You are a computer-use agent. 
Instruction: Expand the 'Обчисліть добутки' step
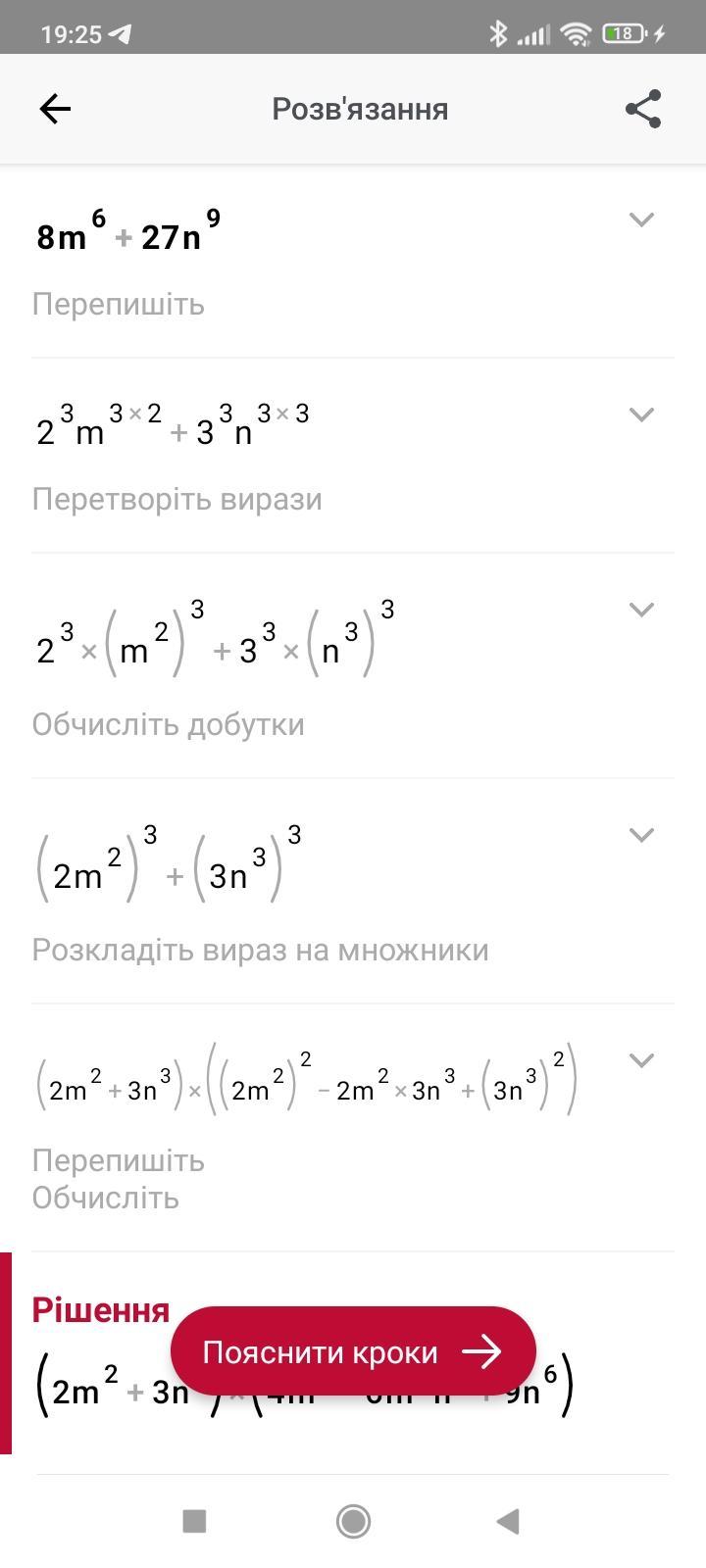[641, 610]
